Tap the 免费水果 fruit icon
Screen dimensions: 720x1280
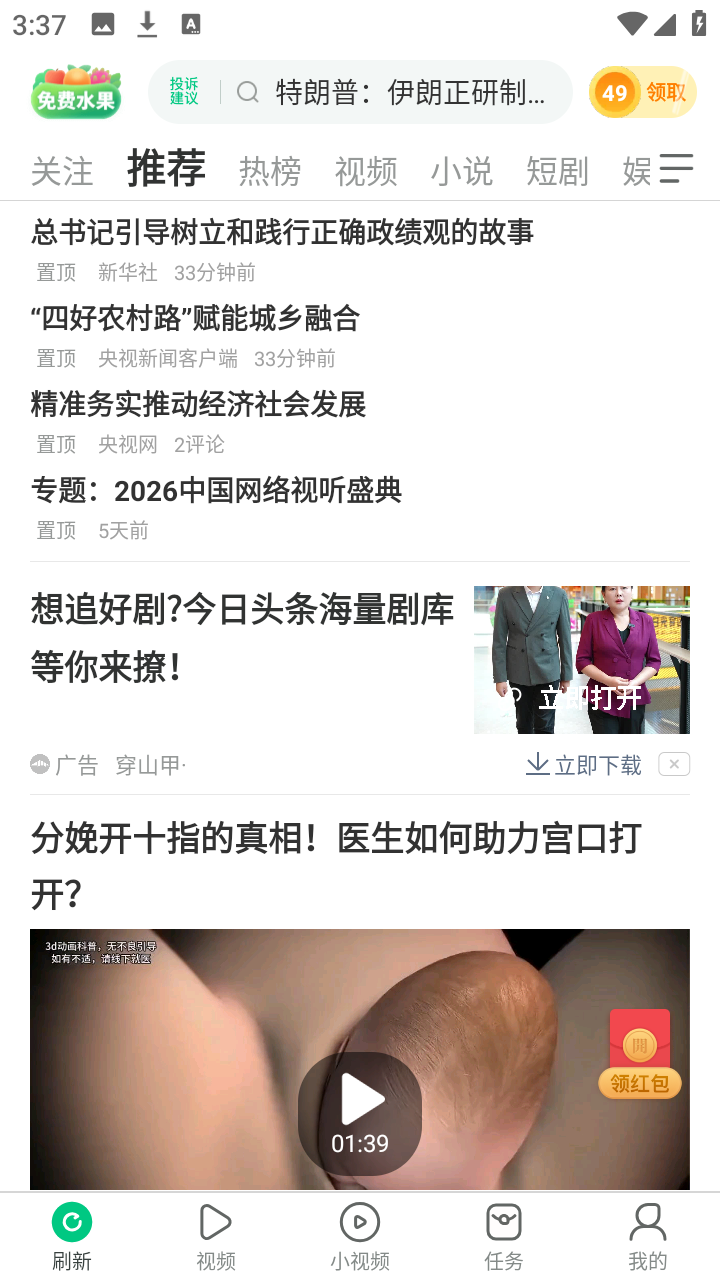tap(76, 91)
